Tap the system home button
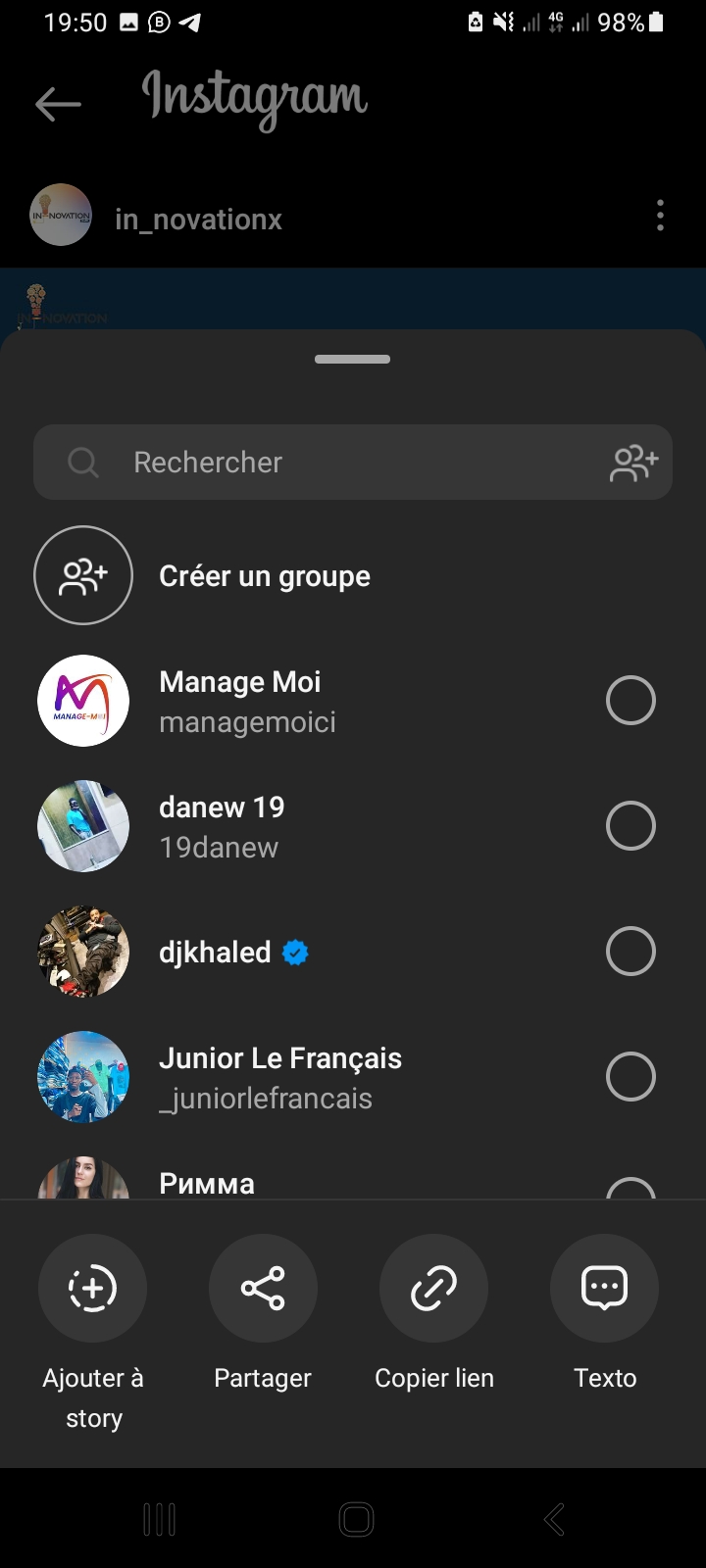The height and width of the screenshot is (1568, 706). point(356,1520)
